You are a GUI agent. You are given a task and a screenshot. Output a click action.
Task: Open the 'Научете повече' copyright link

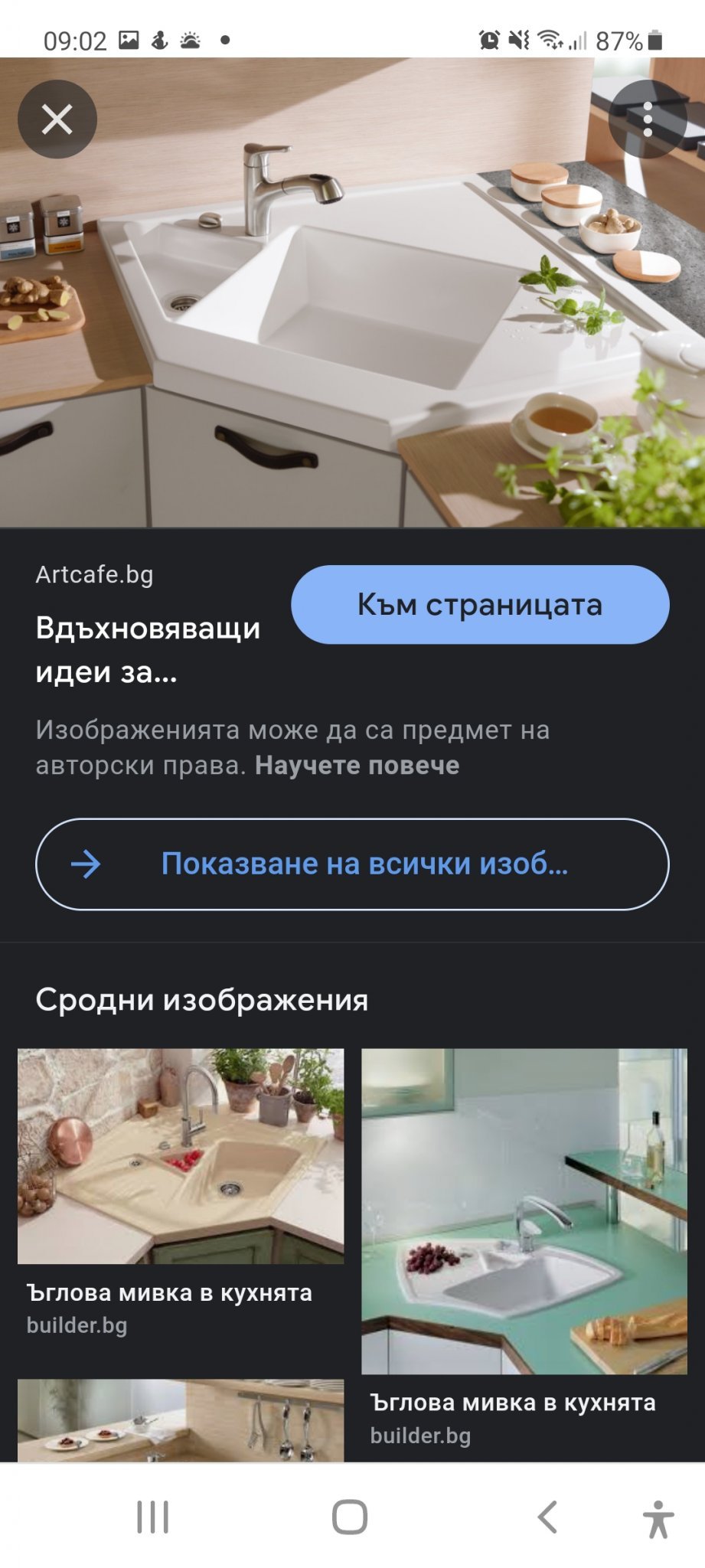357,766
